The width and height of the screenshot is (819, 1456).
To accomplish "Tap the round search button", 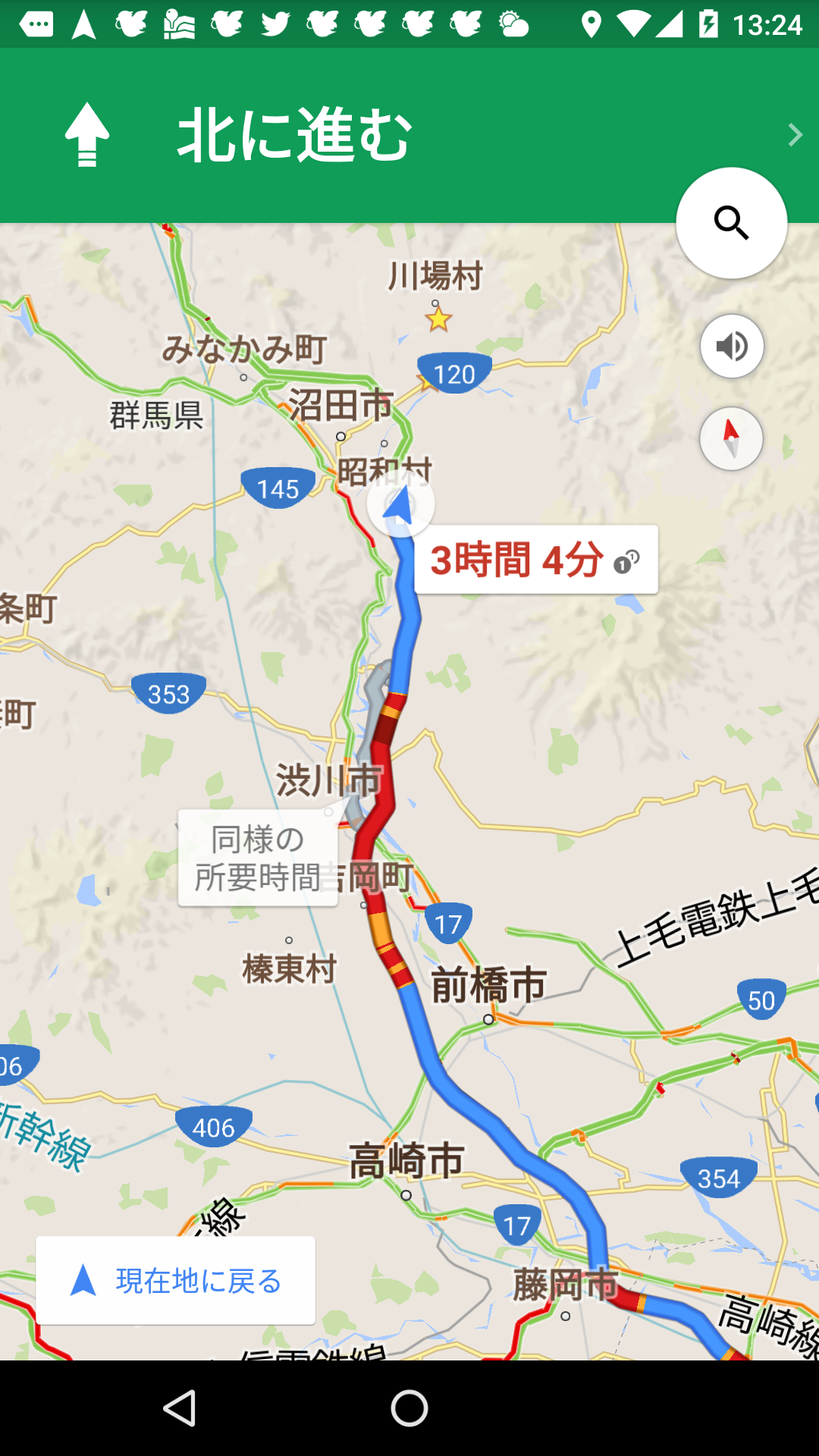I will pyautogui.click(x=731, y=223).
